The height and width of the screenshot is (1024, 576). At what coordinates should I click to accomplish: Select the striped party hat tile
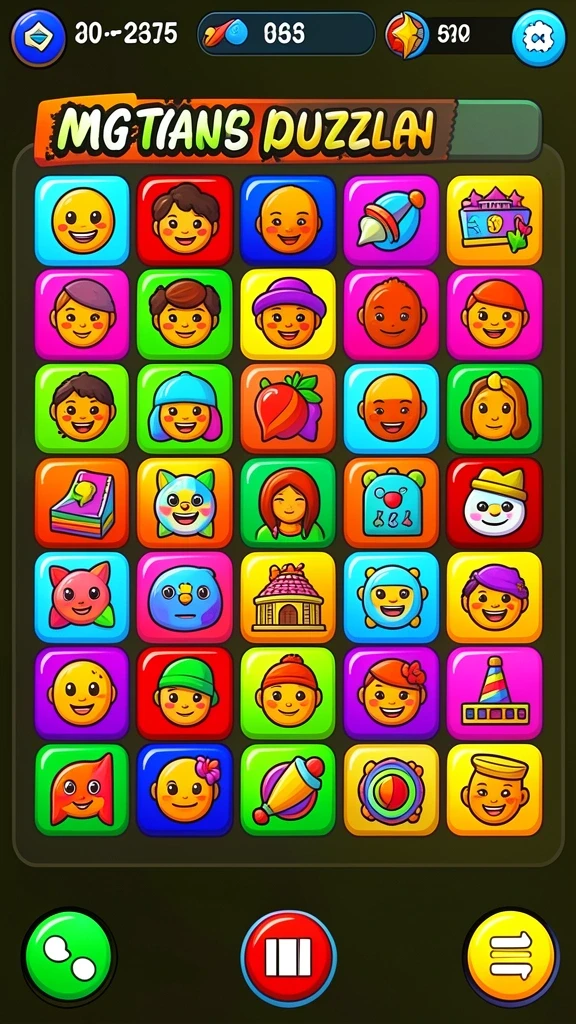[494, 693]
